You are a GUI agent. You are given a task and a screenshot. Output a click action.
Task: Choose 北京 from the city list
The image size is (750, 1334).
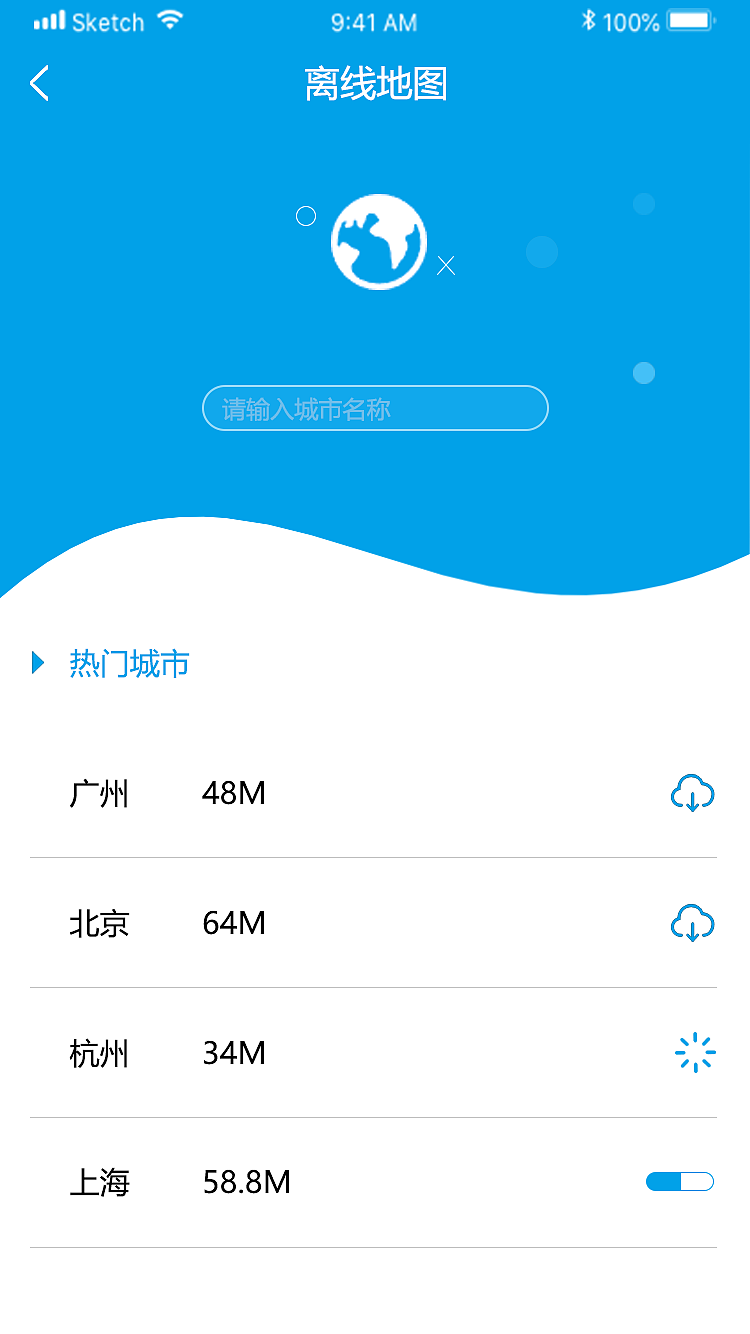point(100,922)
